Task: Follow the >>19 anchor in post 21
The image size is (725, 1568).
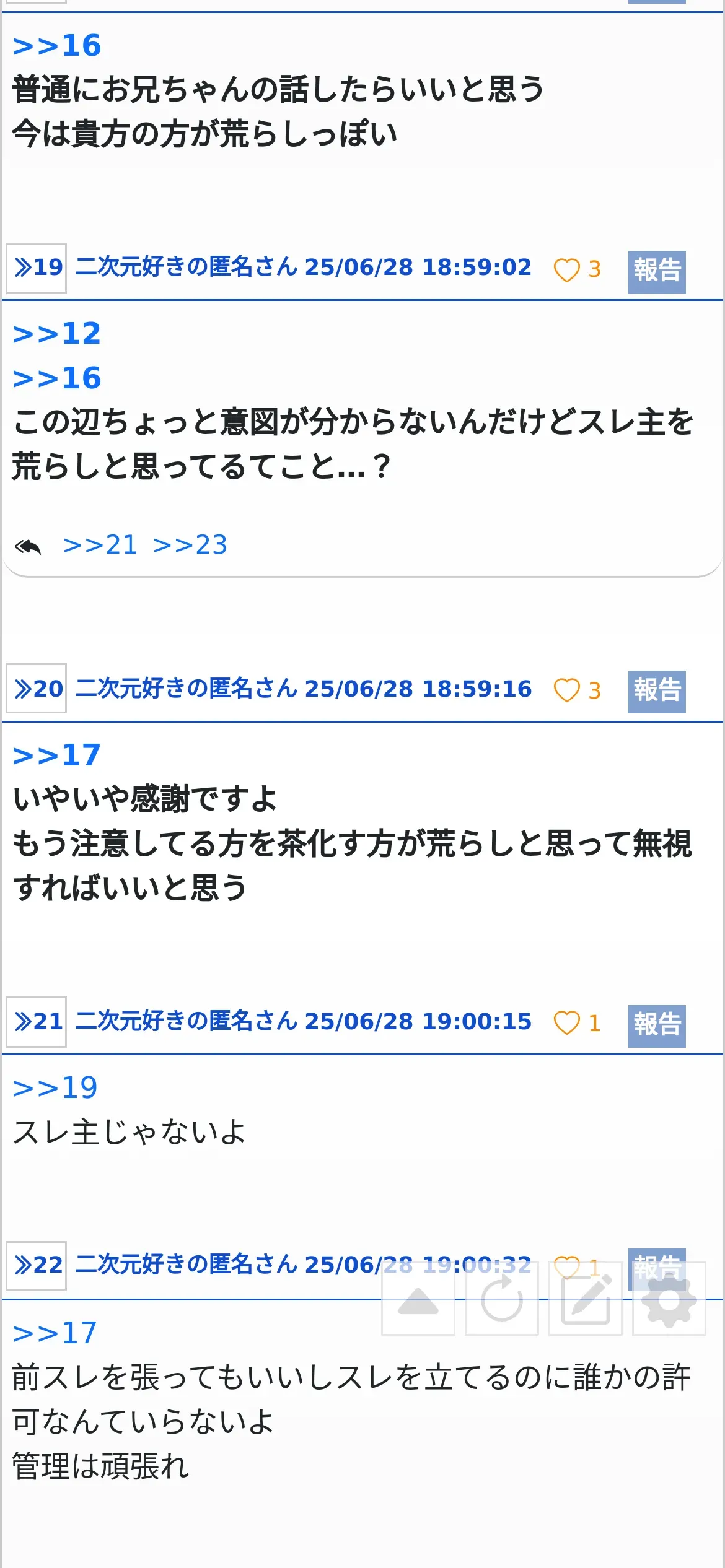Action: (x=55, y=1088)
